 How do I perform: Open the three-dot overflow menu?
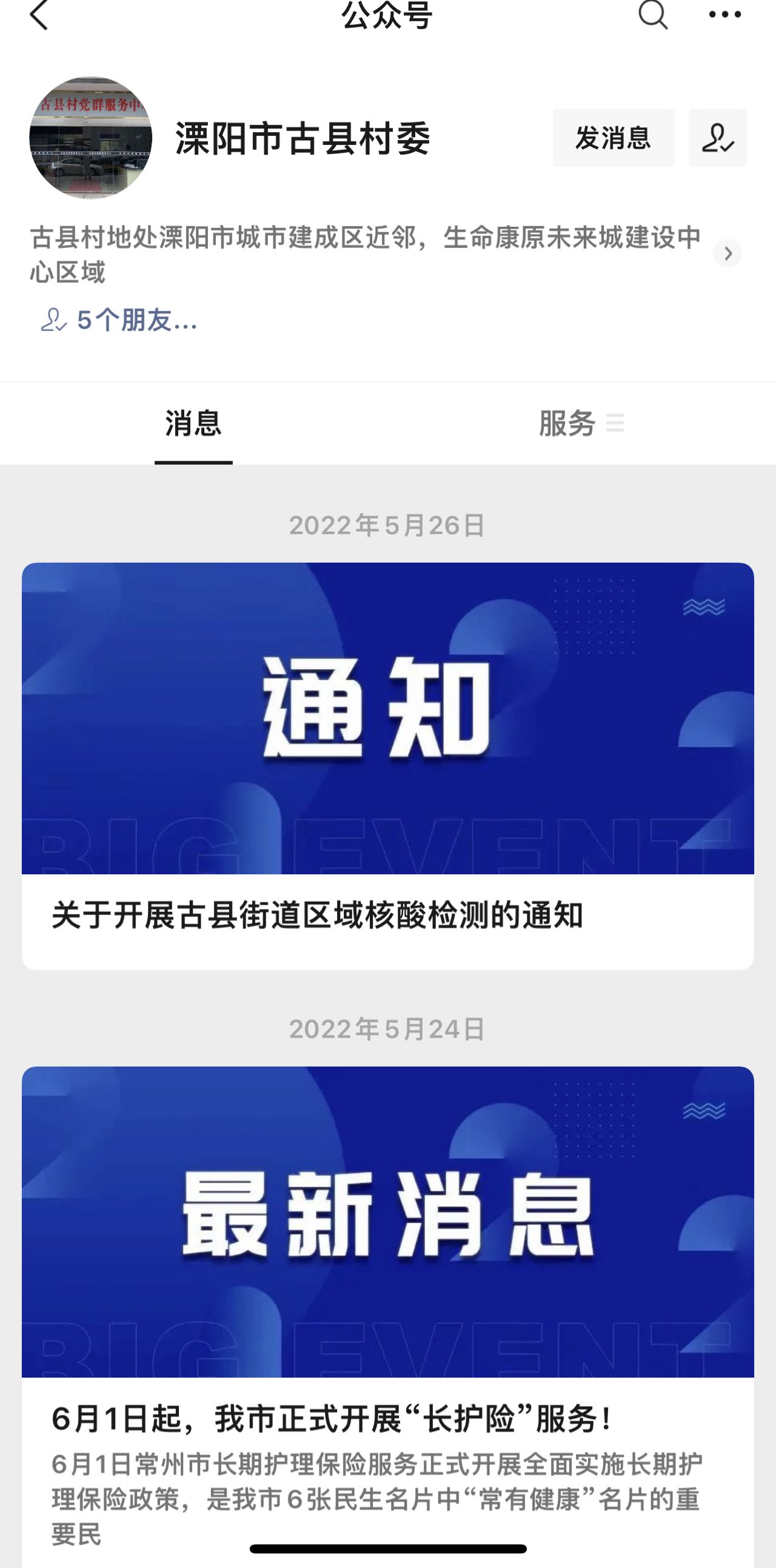pyautogui.click(x=724, y=15)
